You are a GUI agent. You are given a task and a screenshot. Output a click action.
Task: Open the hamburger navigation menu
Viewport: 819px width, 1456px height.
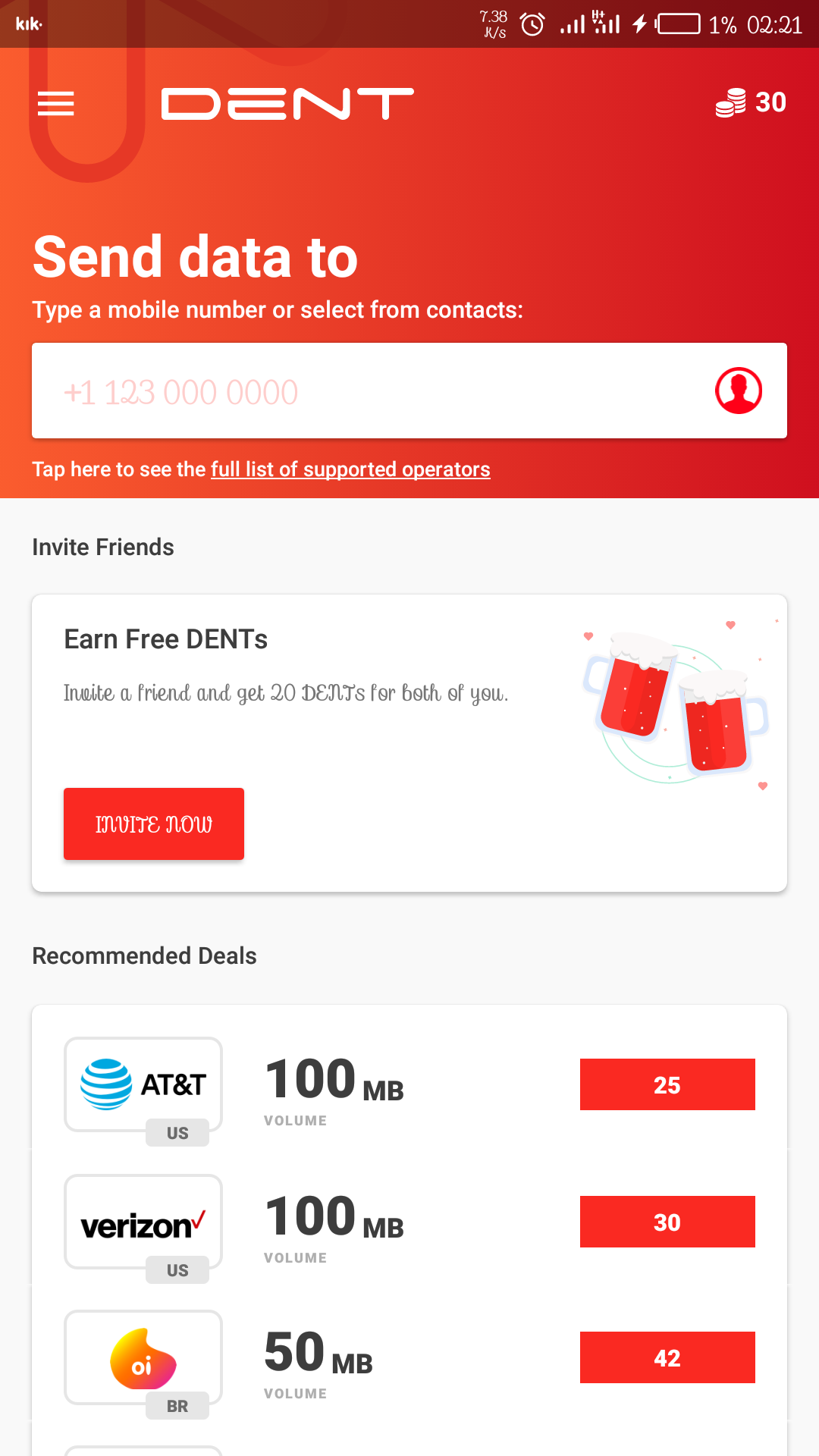tap(56, 104)
